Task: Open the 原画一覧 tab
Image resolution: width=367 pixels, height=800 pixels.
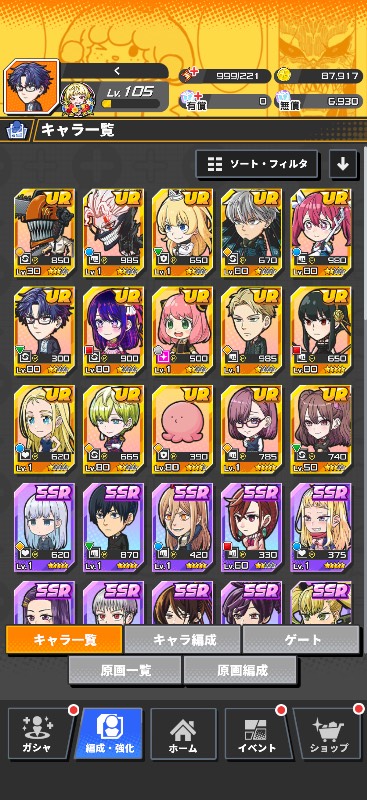Action: tap(125, 670)
